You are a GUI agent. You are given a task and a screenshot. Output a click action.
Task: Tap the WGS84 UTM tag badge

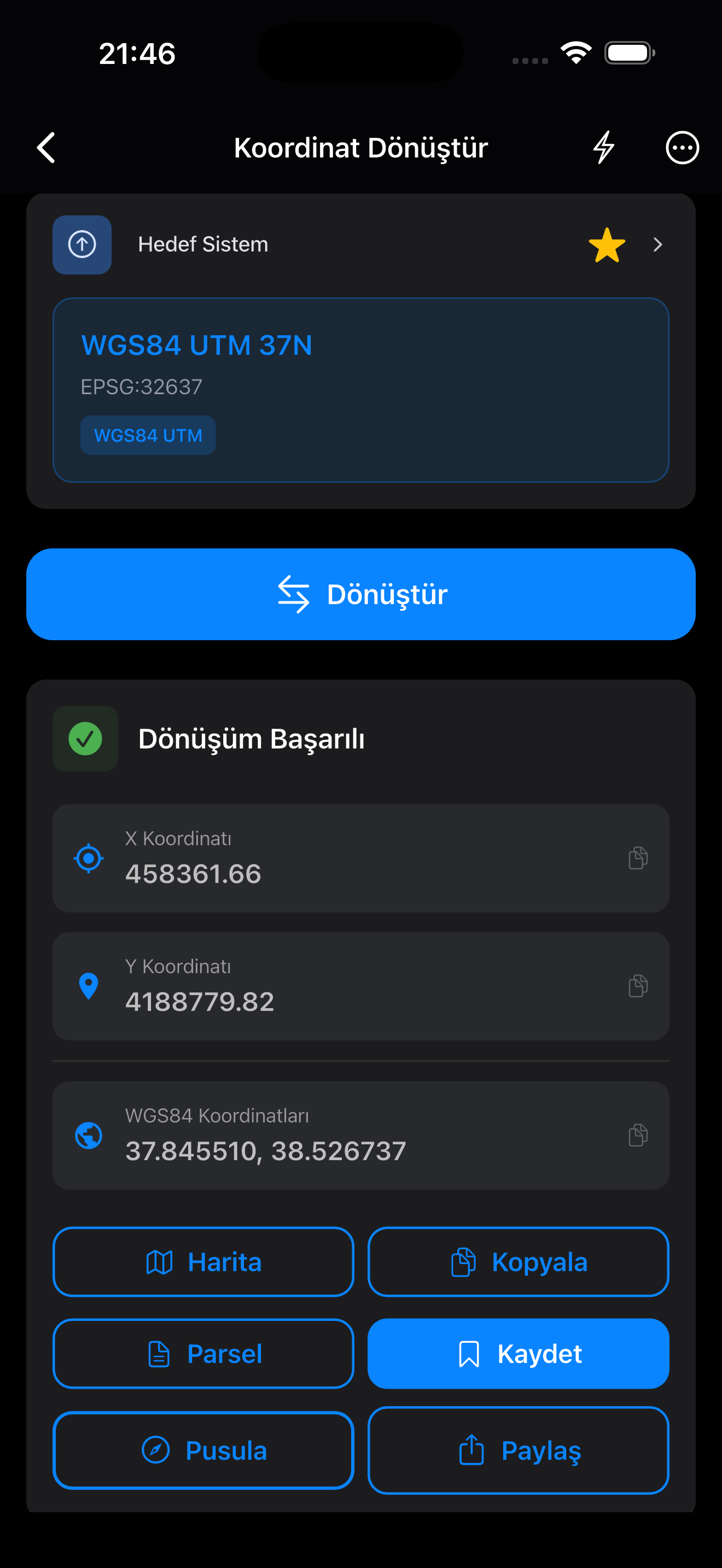click(x=148, y=435)
